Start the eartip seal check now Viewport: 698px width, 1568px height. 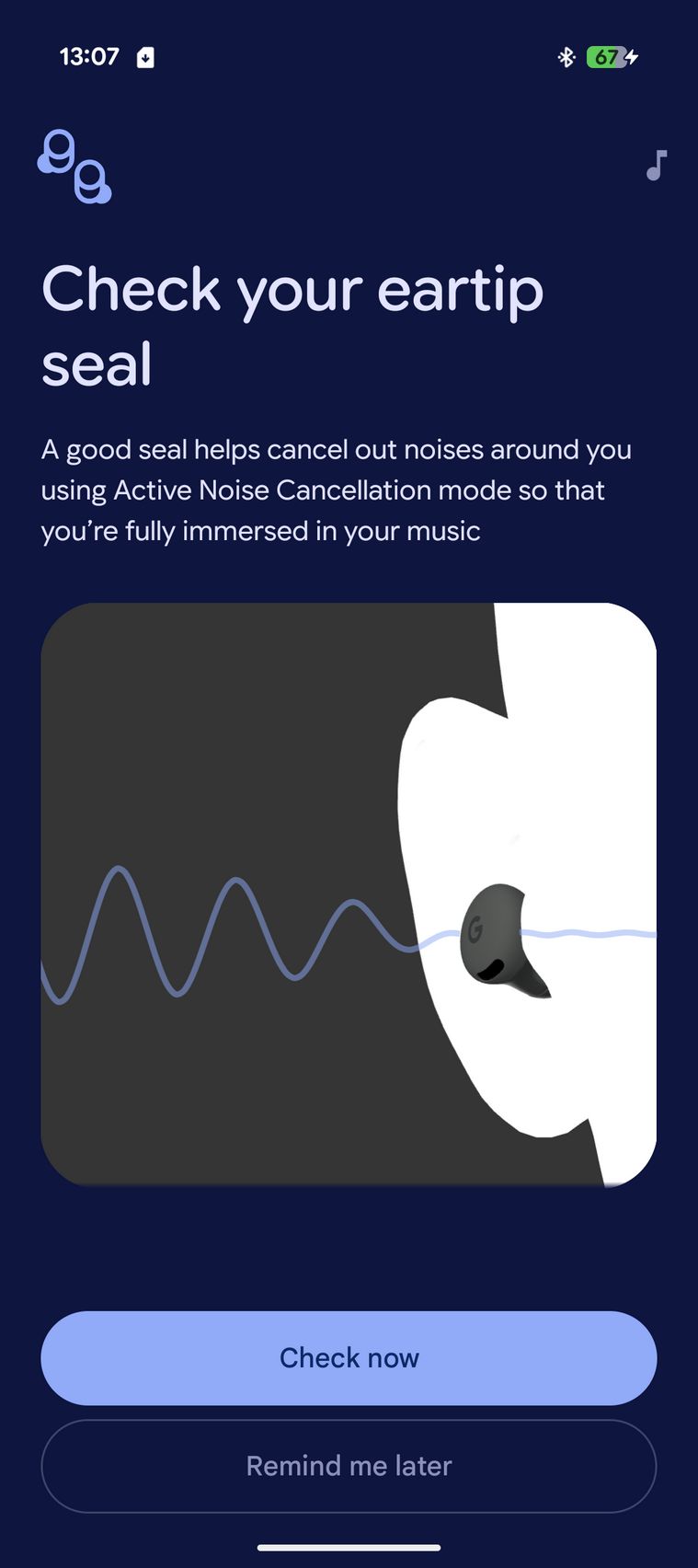[x=349, y=1357]
